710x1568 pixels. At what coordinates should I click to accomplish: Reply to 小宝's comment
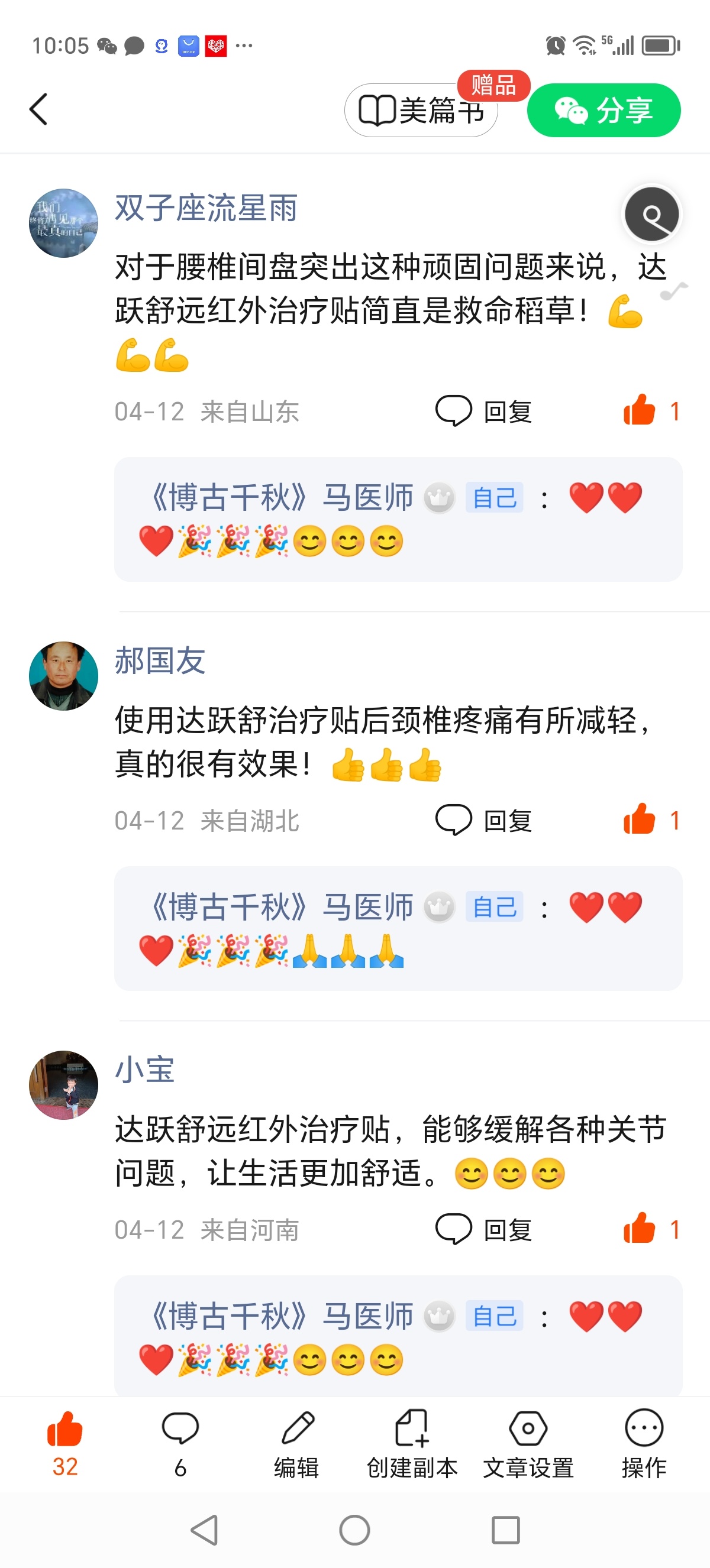coord(484,1230)
